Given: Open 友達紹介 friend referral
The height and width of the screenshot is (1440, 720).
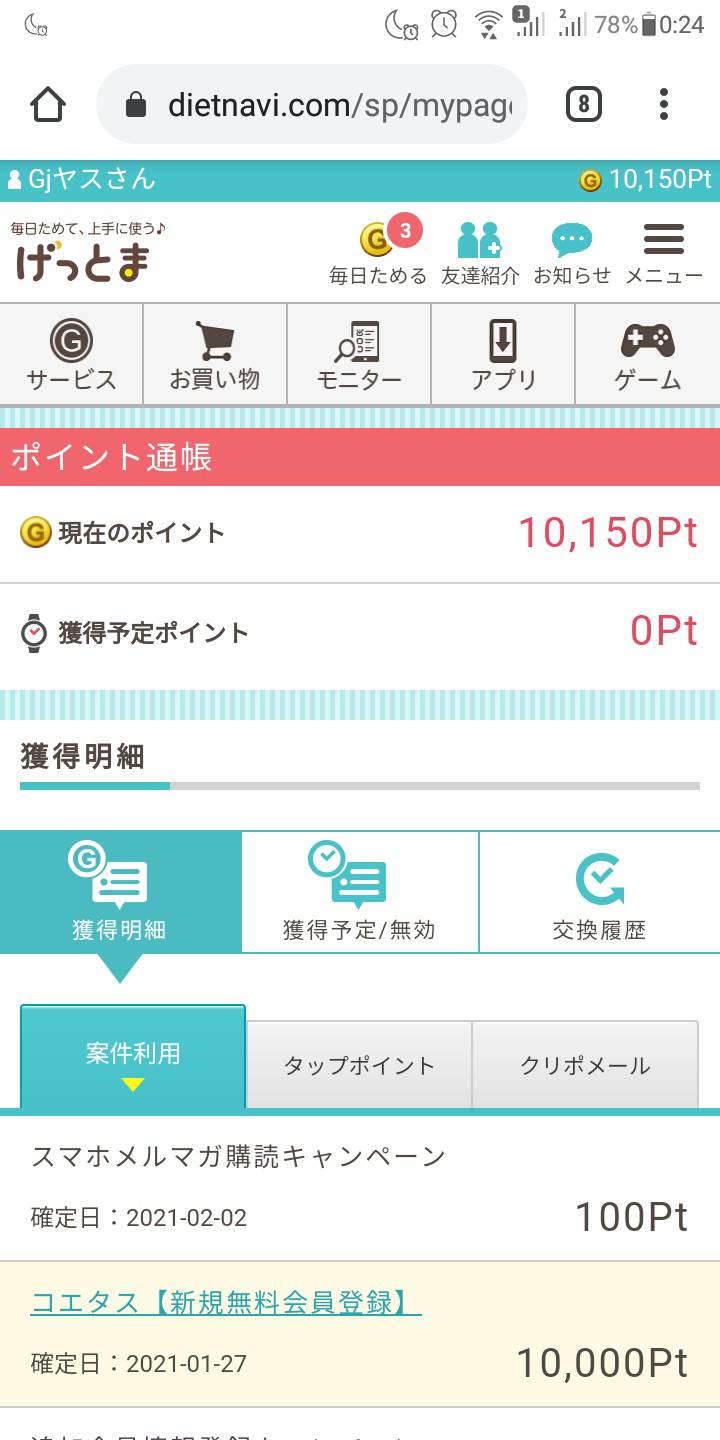Looking at the screenshot, I should pos(480,251).
